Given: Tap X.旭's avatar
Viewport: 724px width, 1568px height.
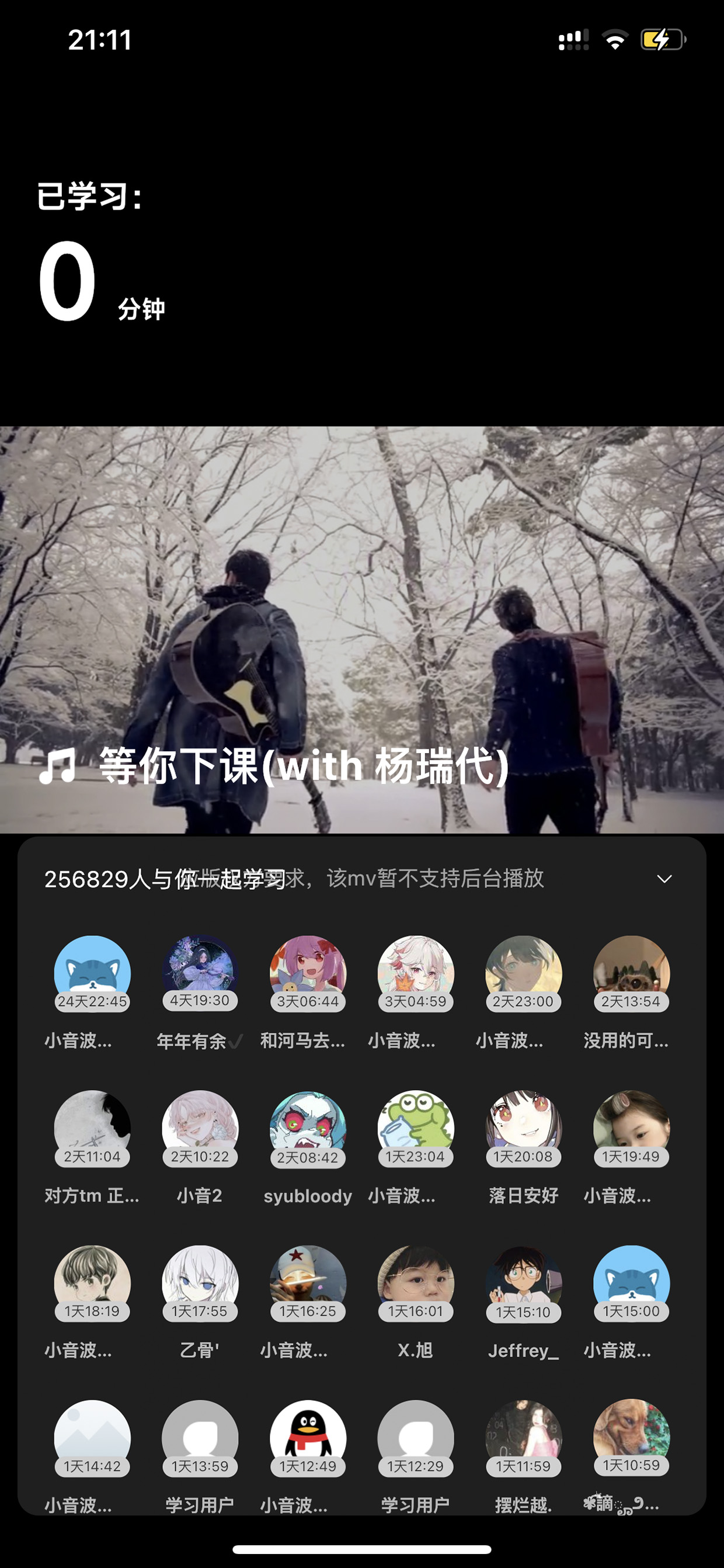Looking at the screenshot, I should (x=416, y=1283).
